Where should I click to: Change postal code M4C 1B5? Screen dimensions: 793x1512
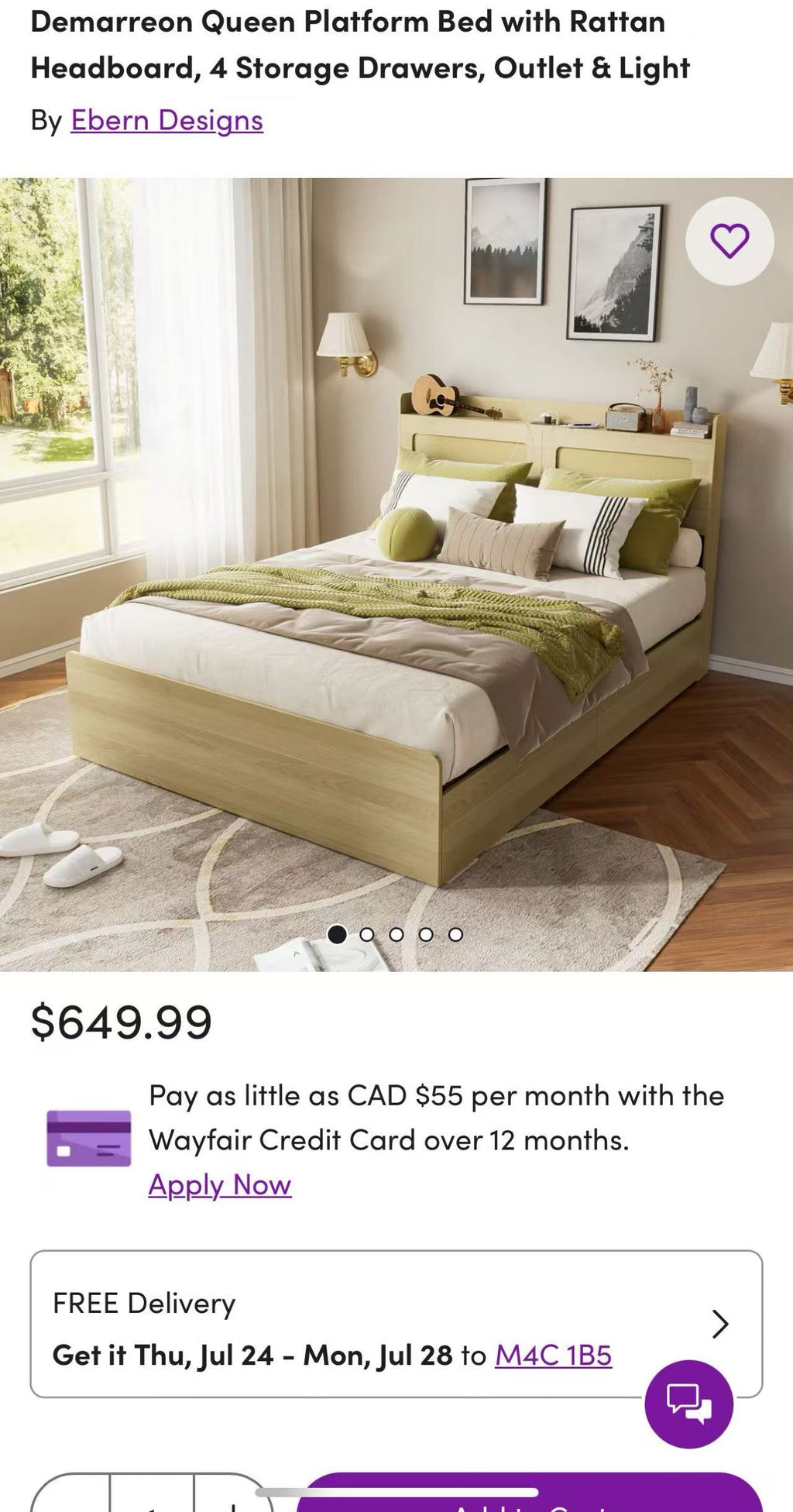[x=553, y=1355]
